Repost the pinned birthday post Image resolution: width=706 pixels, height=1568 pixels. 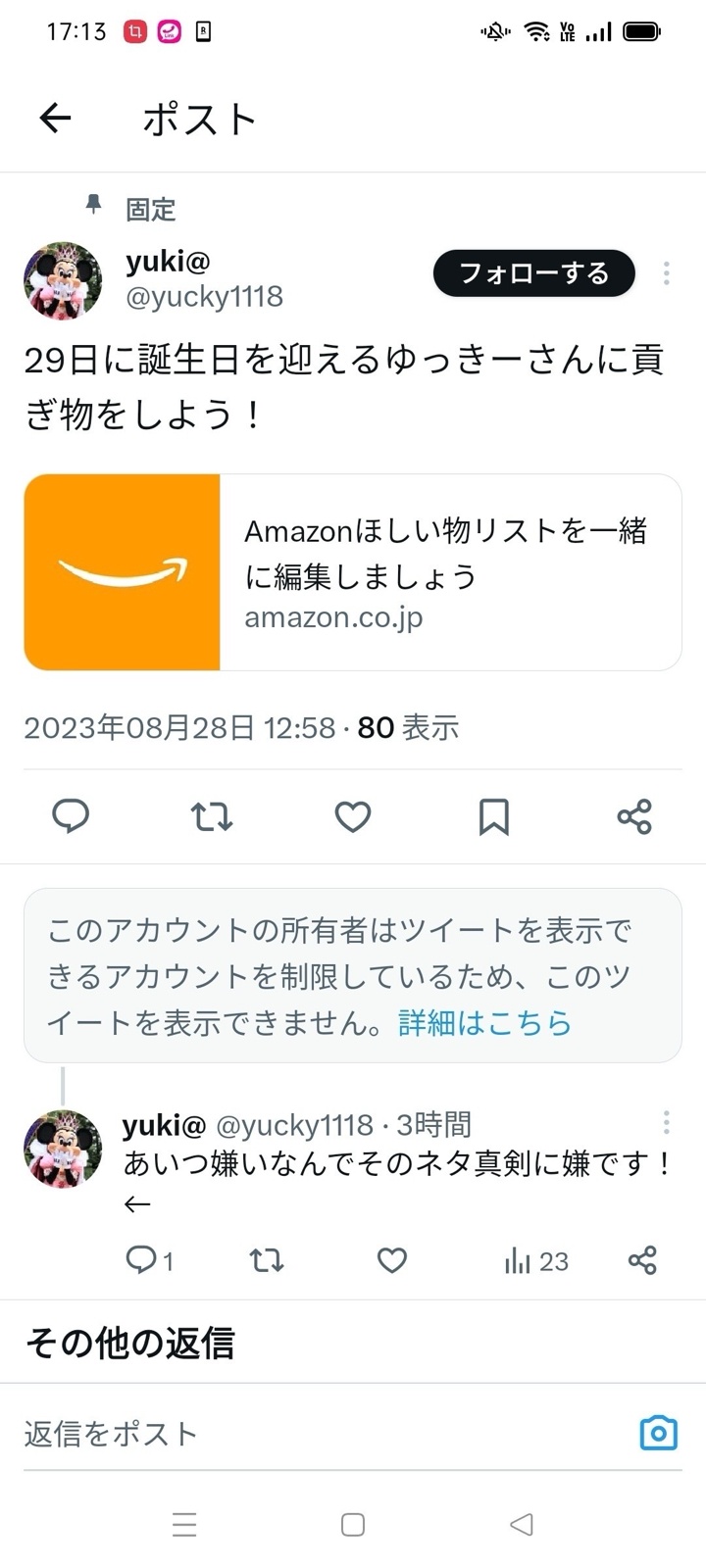[212, 816]
